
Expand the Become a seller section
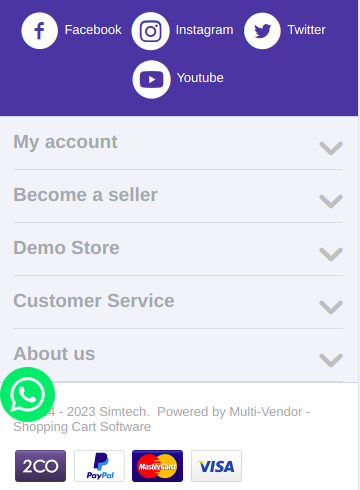[178, 196]
